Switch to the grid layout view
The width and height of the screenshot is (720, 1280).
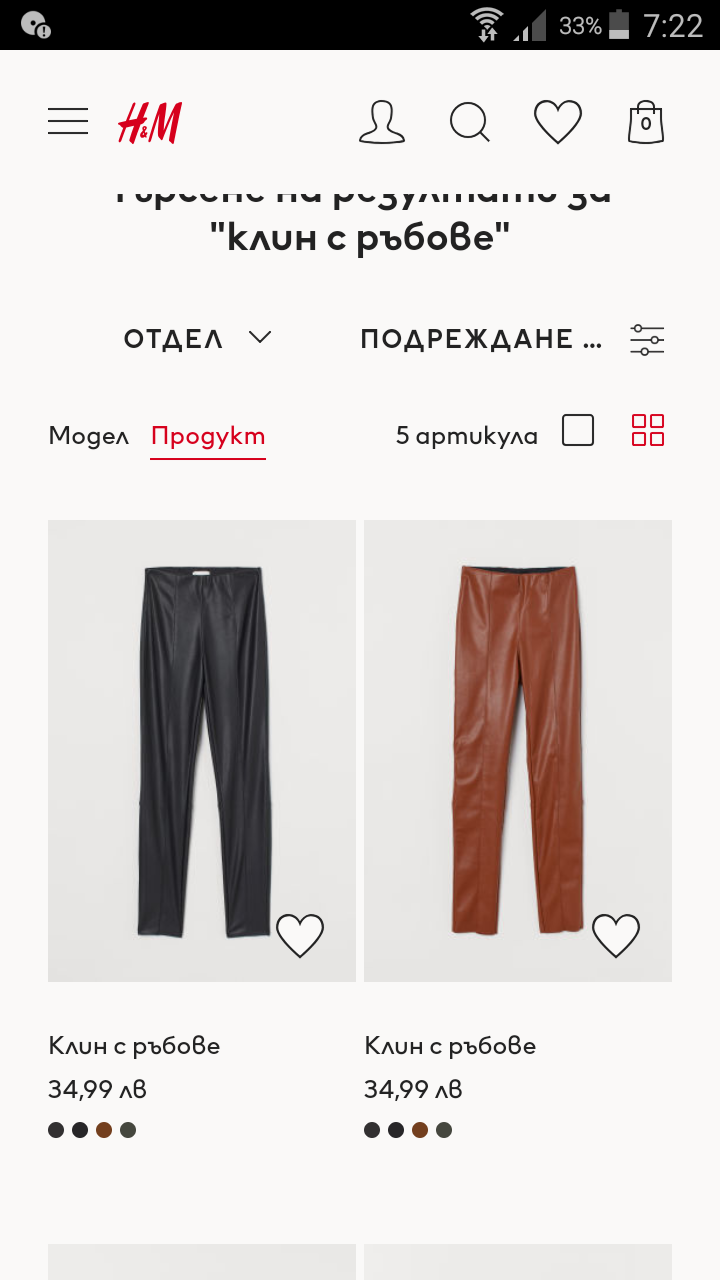(647, 431)
